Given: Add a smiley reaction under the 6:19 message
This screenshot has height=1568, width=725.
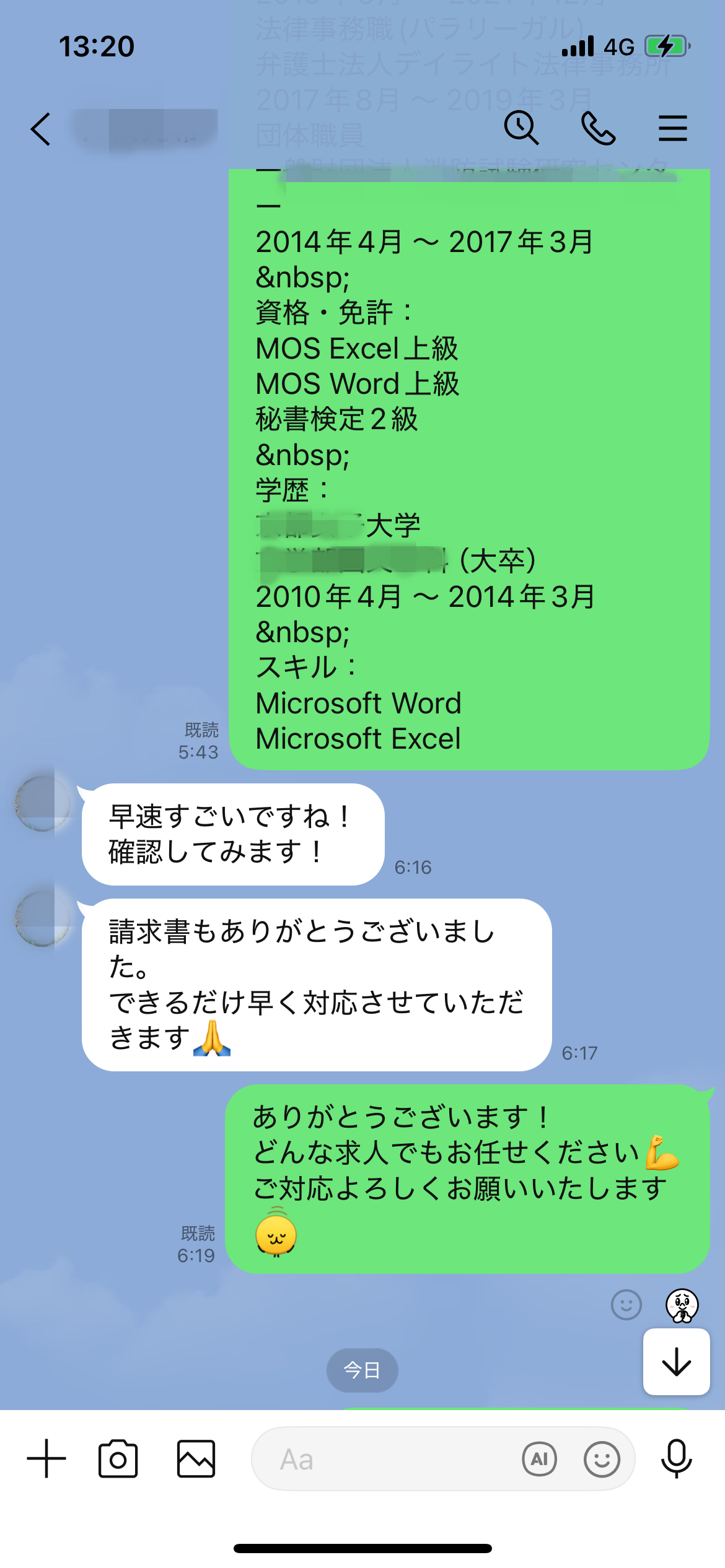Looking at the screenshot, I should [626, 1305].
